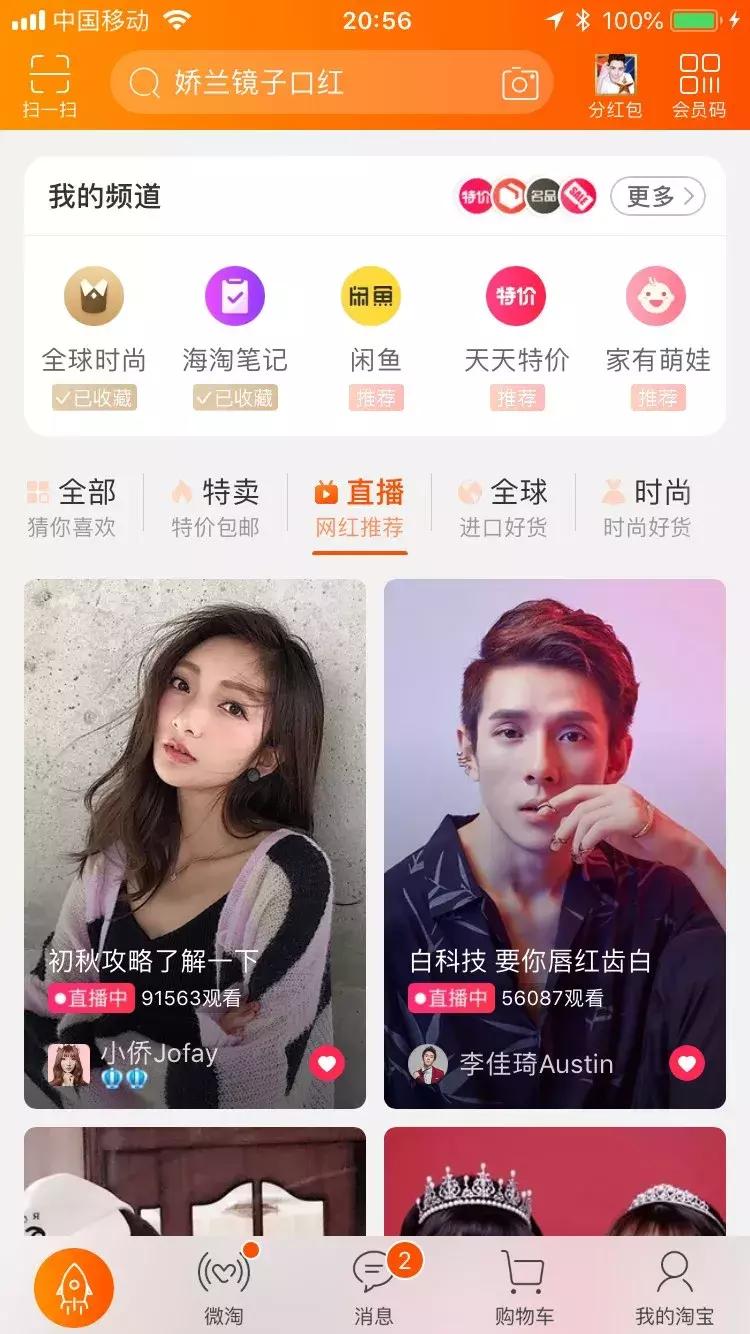Tap the 海淘笔记 clipboard icon
The image size is (750, 1334).
point(234,297)
